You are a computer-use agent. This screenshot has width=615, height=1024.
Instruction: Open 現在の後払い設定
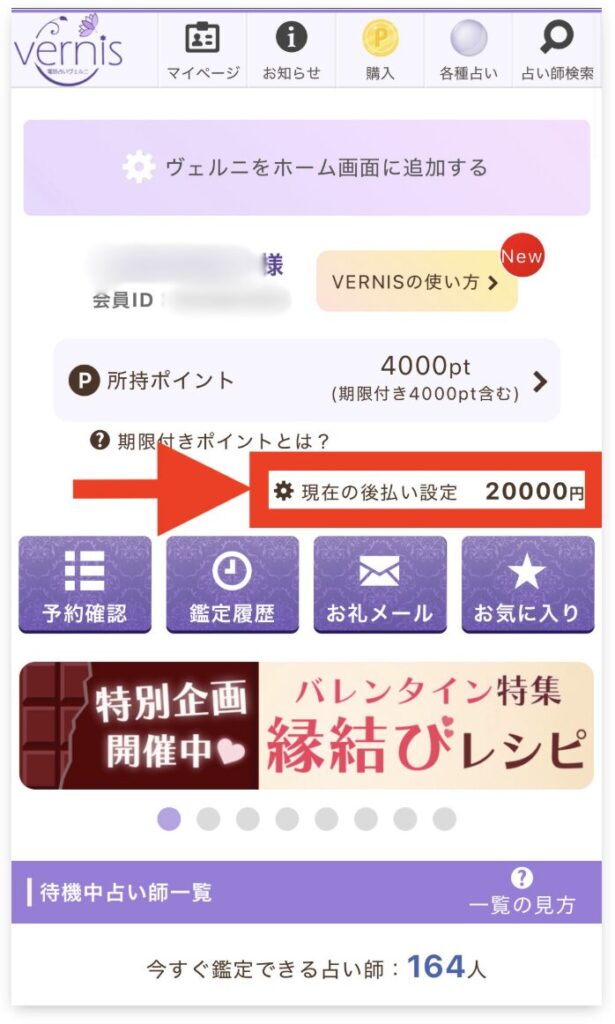pos(428,492)
